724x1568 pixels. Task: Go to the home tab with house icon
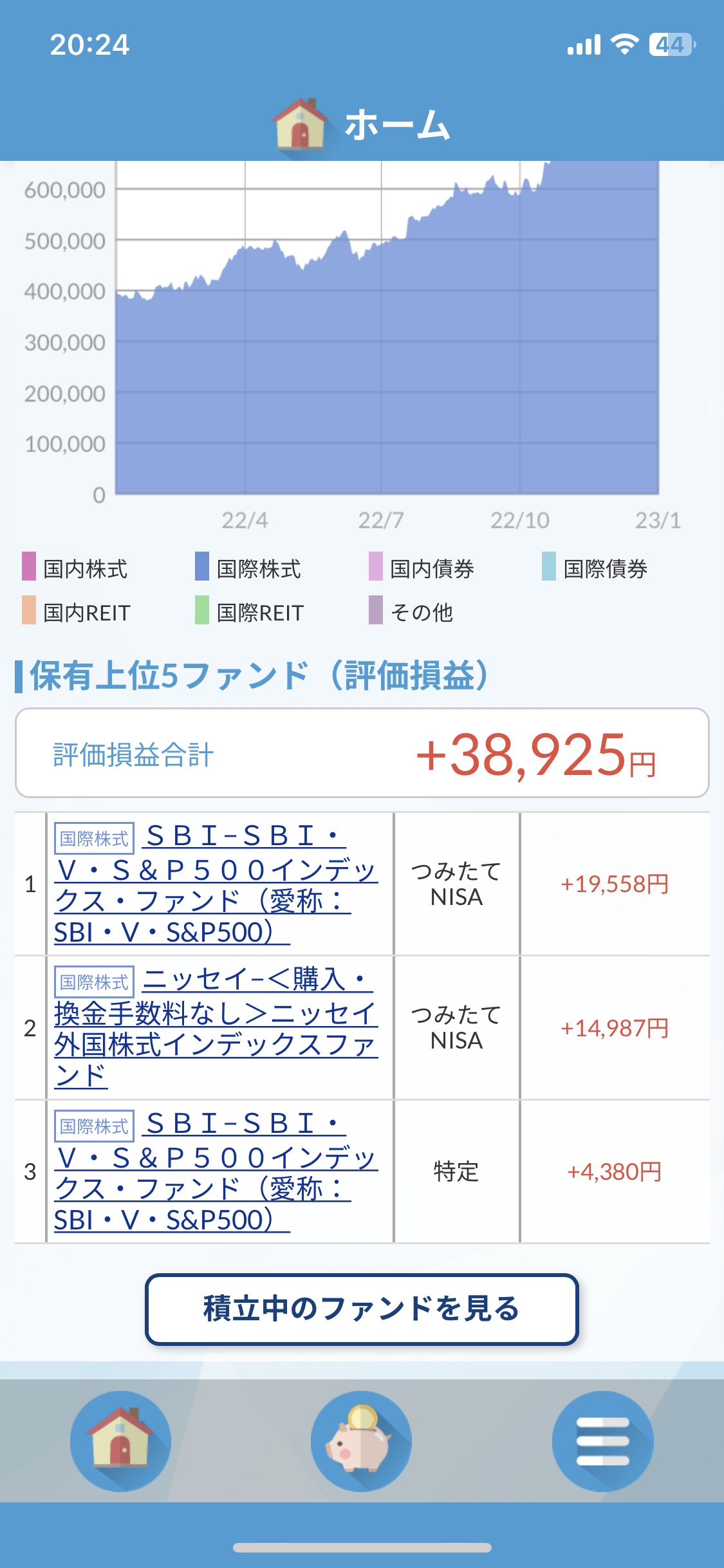pyautogui.click(x=120, y=1441)
